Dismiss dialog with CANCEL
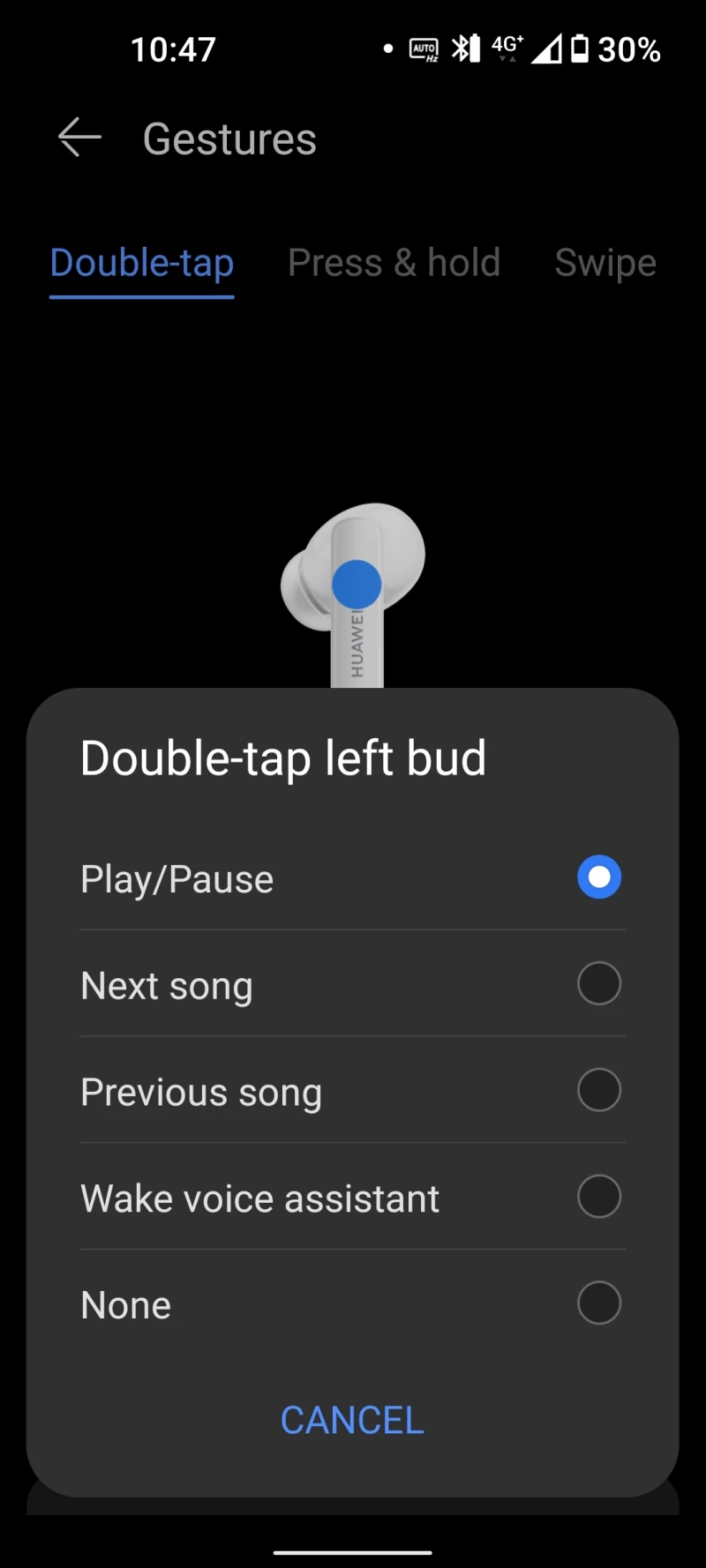 [352, 1420]
